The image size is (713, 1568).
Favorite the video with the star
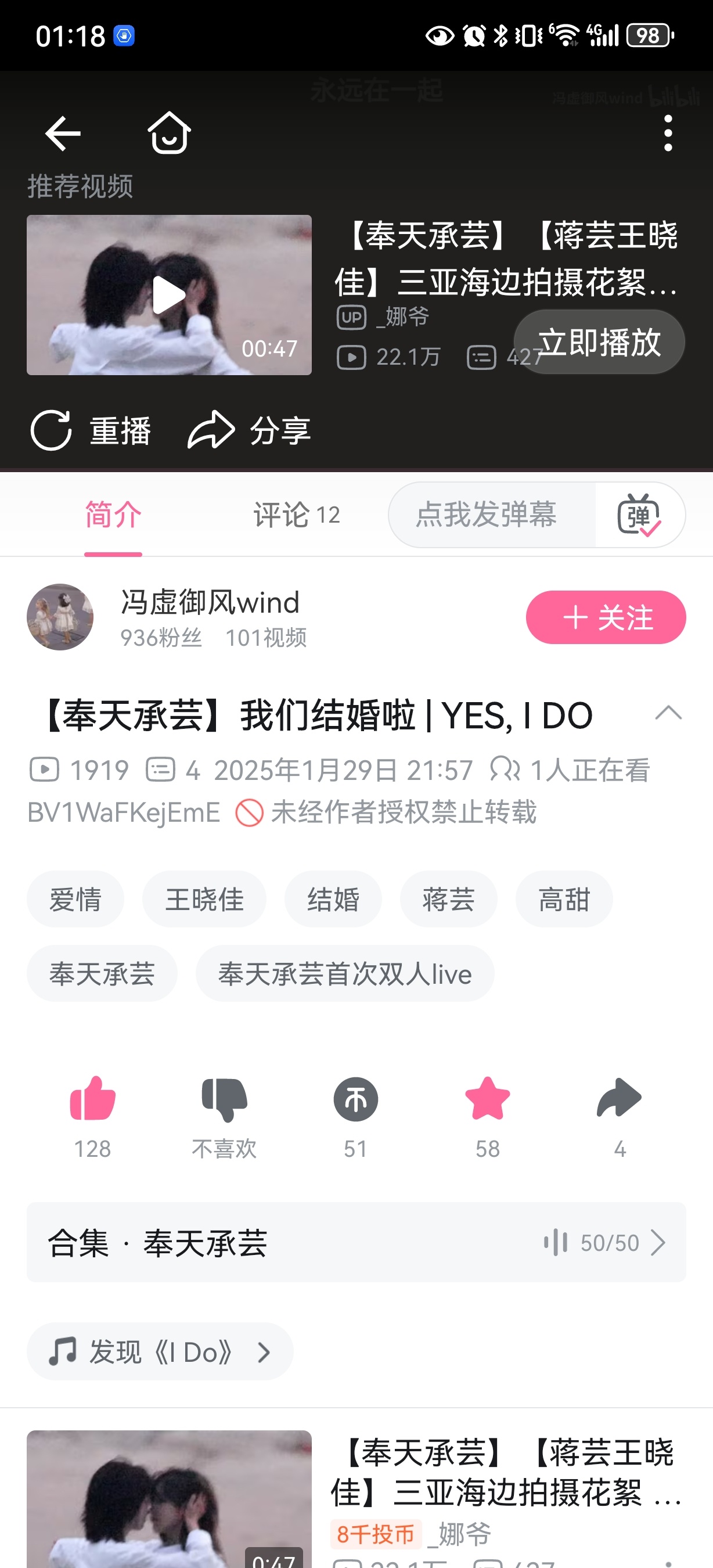[487, 1099]
